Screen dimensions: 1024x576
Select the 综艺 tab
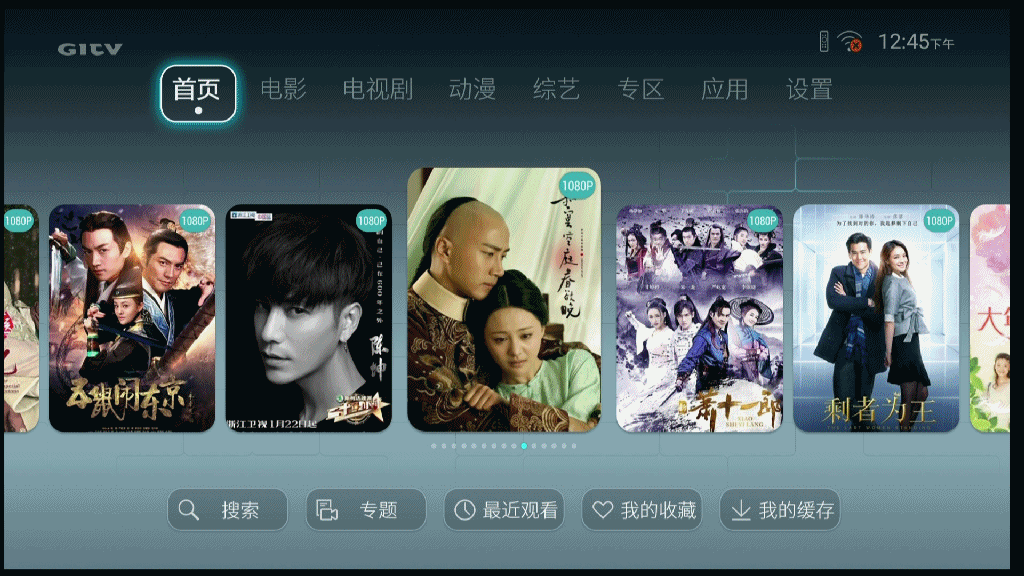(x=556, y=90)
